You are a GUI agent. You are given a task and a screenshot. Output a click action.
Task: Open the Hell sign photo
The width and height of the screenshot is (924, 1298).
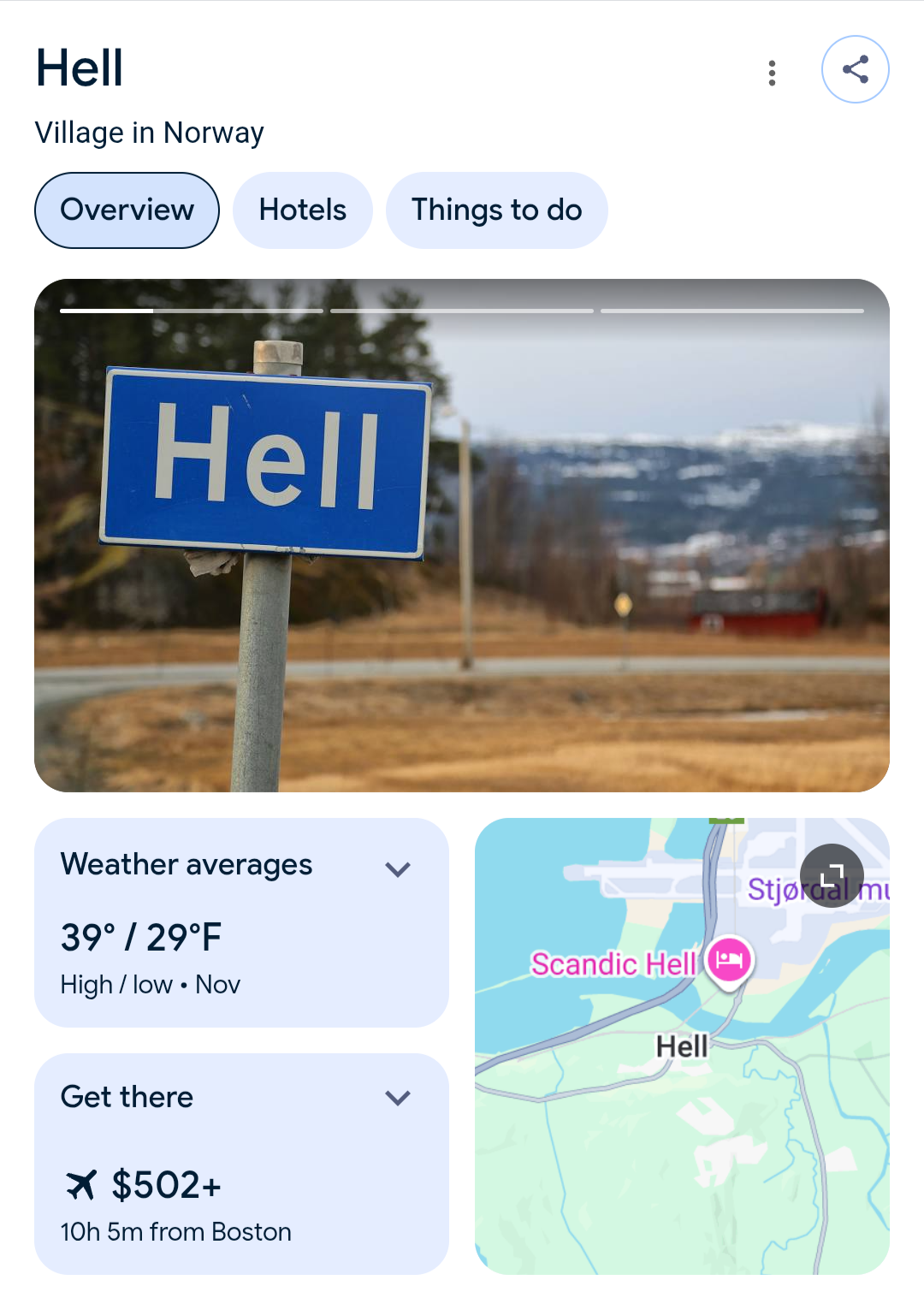point(462,536)
